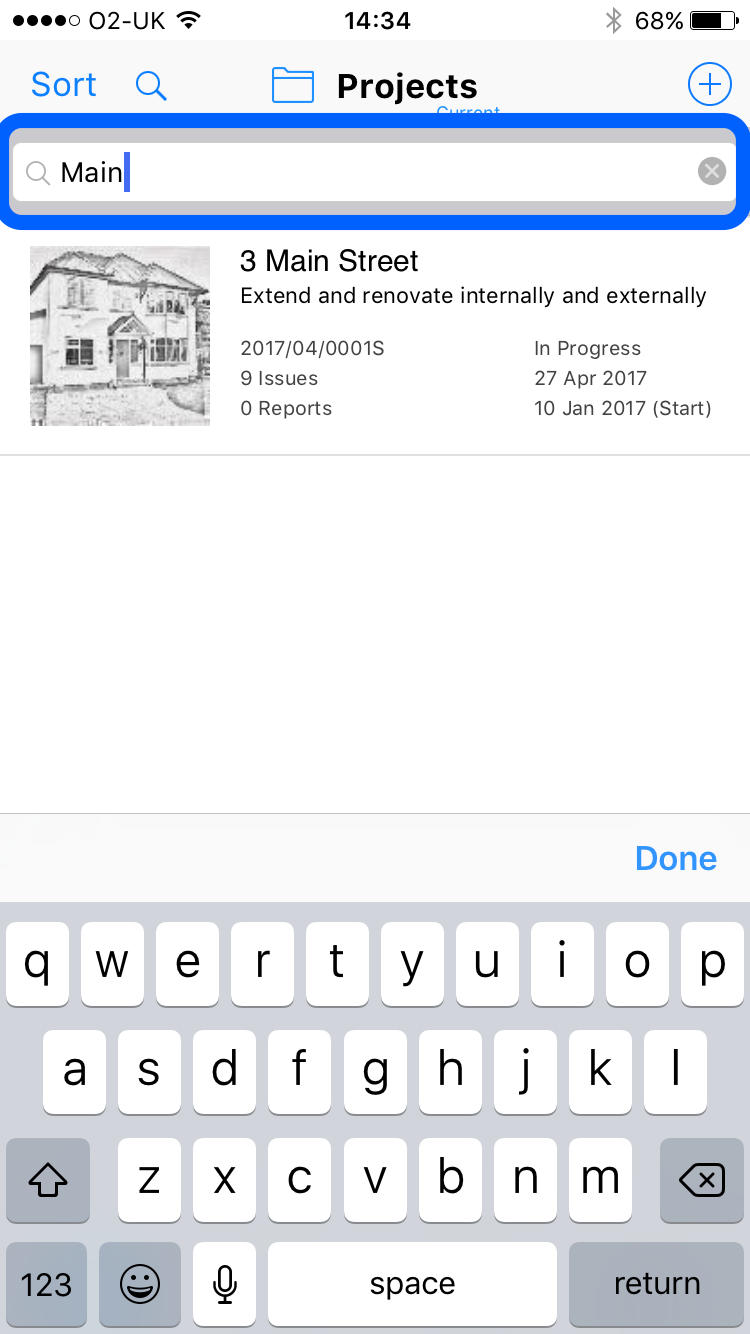Tap inside the search field containing Main
The height and width of the screenshot is (1334, 750).
(x=374, y=172)
